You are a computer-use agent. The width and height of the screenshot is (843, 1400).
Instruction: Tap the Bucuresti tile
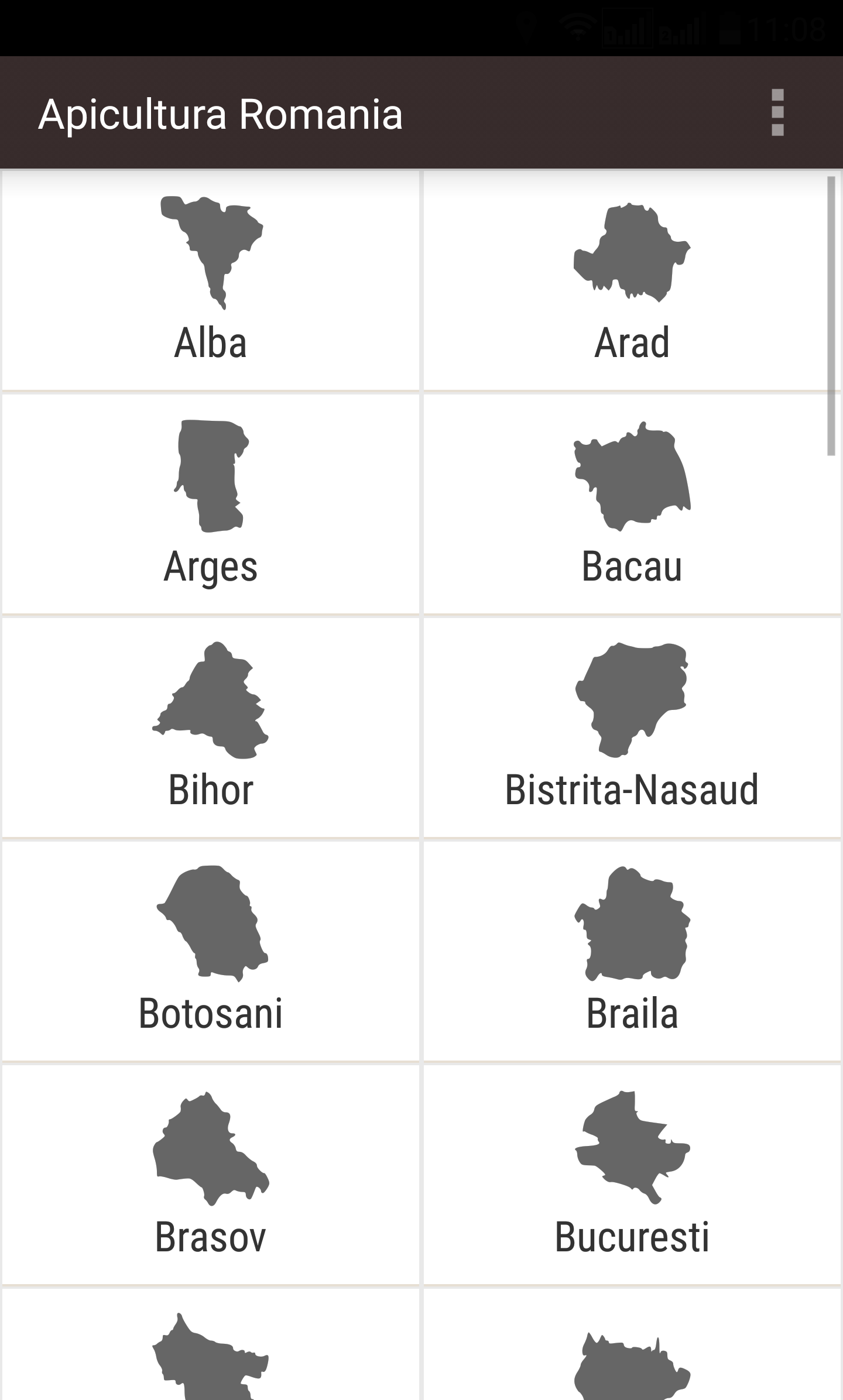632,1175
